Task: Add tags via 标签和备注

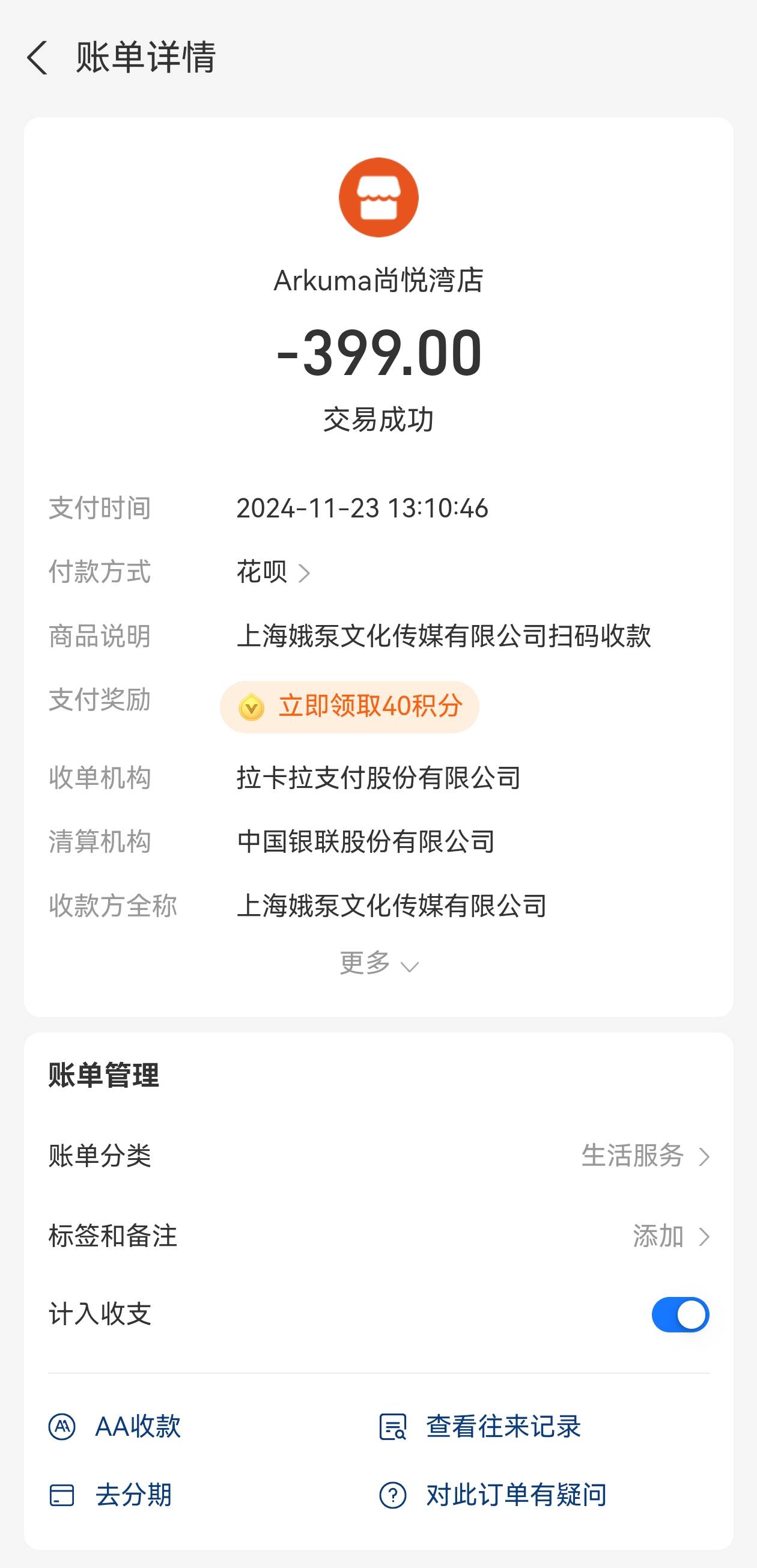Action: [x=378, y=1236]
